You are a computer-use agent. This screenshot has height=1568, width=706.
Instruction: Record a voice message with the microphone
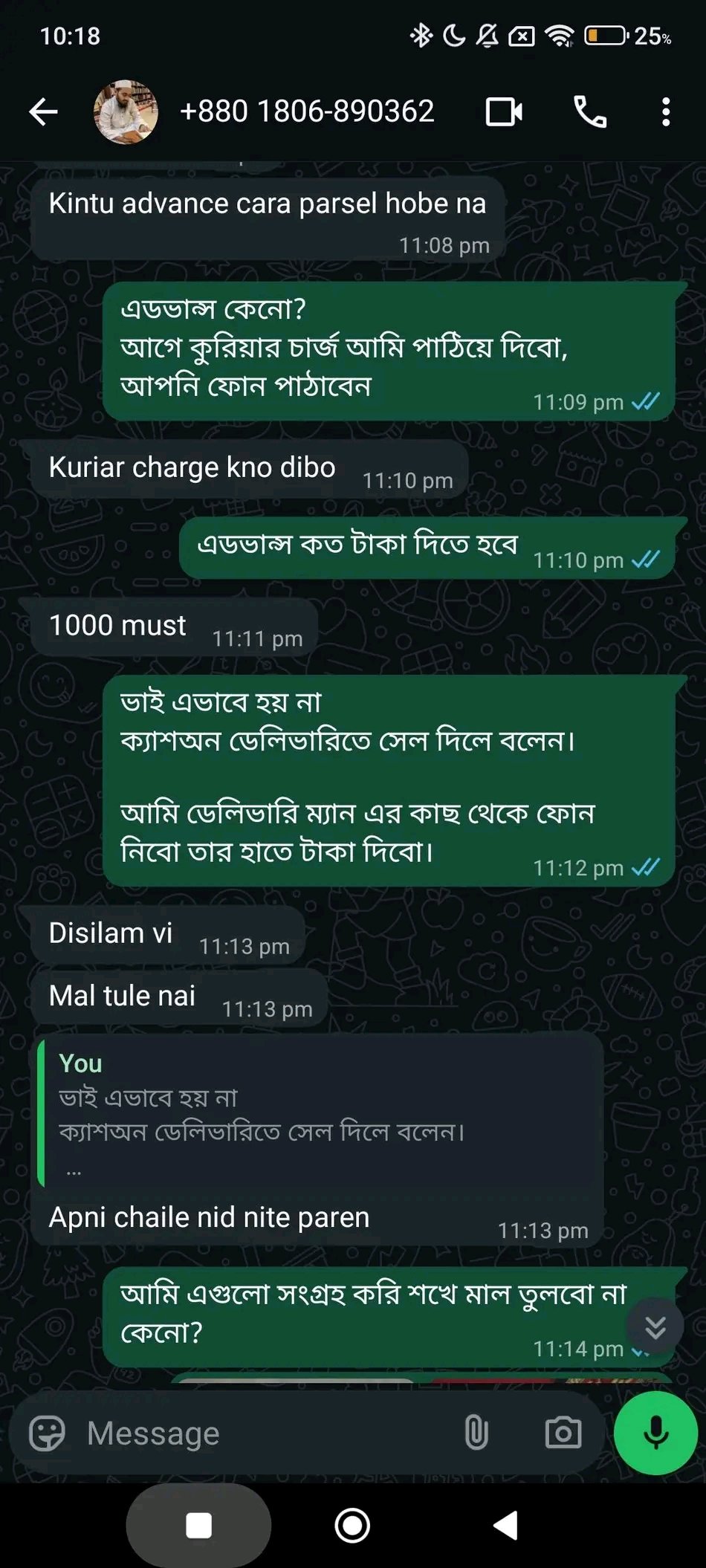click(655, 1433)
